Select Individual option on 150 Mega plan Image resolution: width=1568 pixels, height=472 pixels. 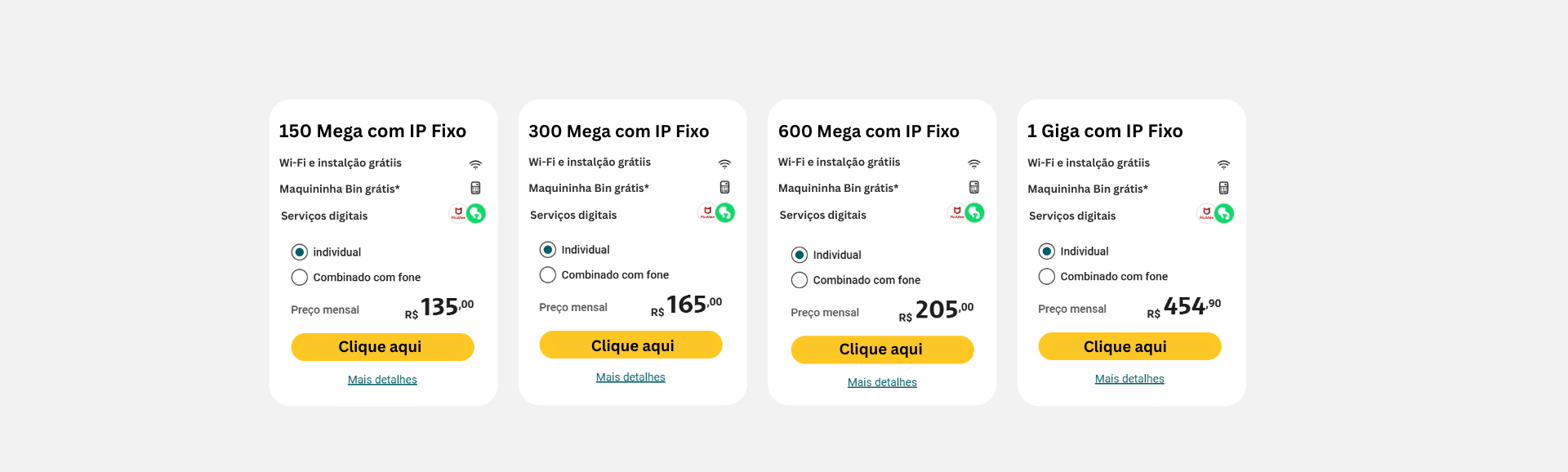(300, 252)
